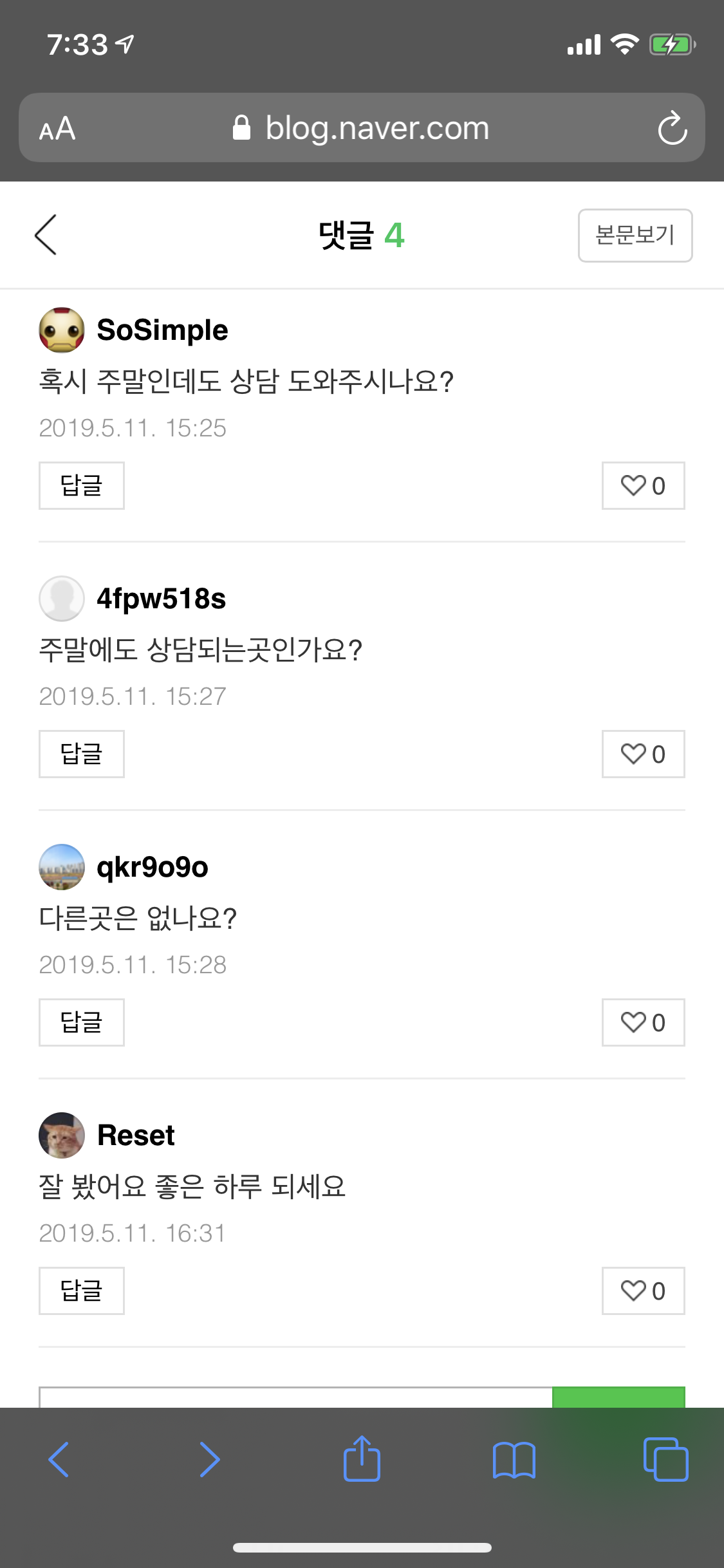The height and width of the screenshot is (1568, 724).
Task: Tap the blog.naver.com address bar
Action: [x=362, y=128]
